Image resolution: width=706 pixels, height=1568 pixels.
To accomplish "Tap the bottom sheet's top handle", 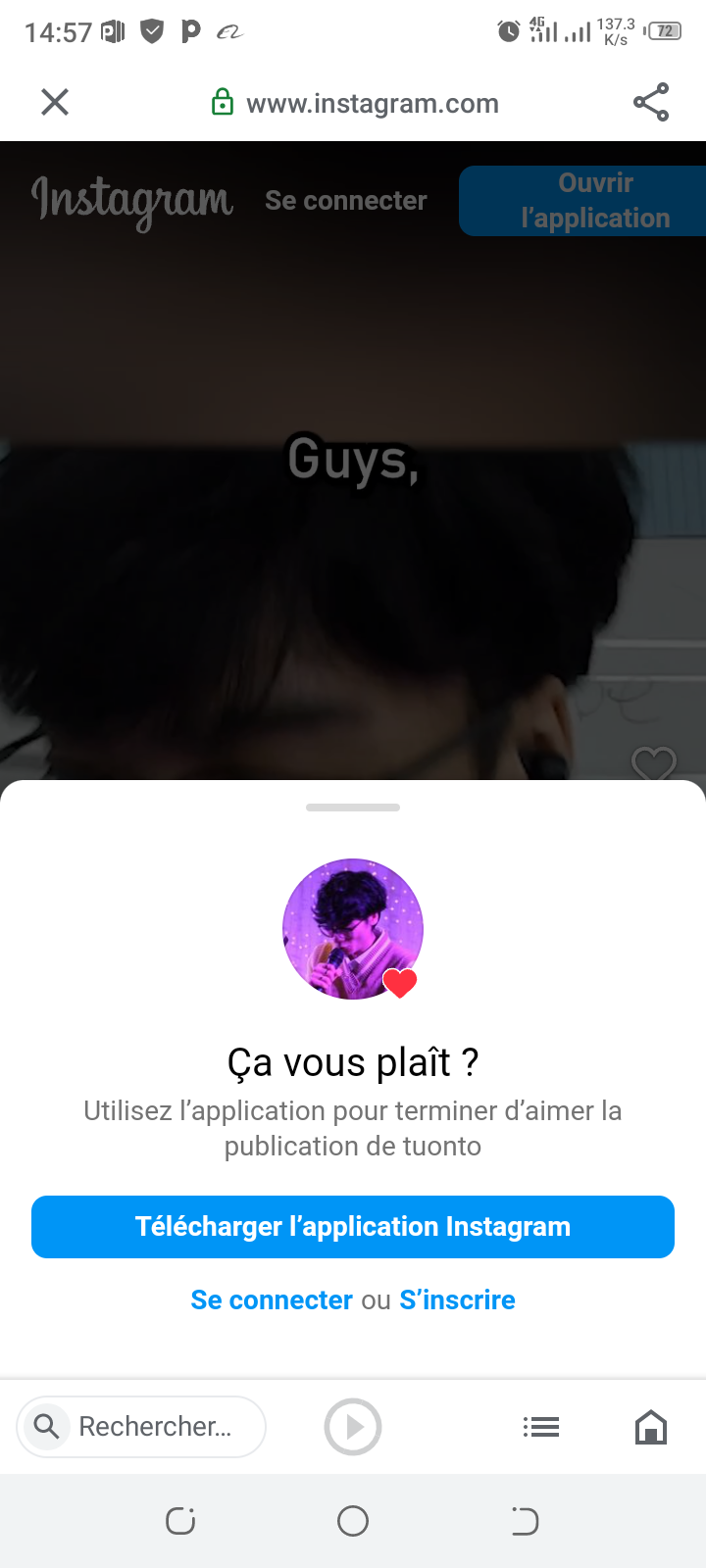I will pyautogui.click(x=353, y=808).
